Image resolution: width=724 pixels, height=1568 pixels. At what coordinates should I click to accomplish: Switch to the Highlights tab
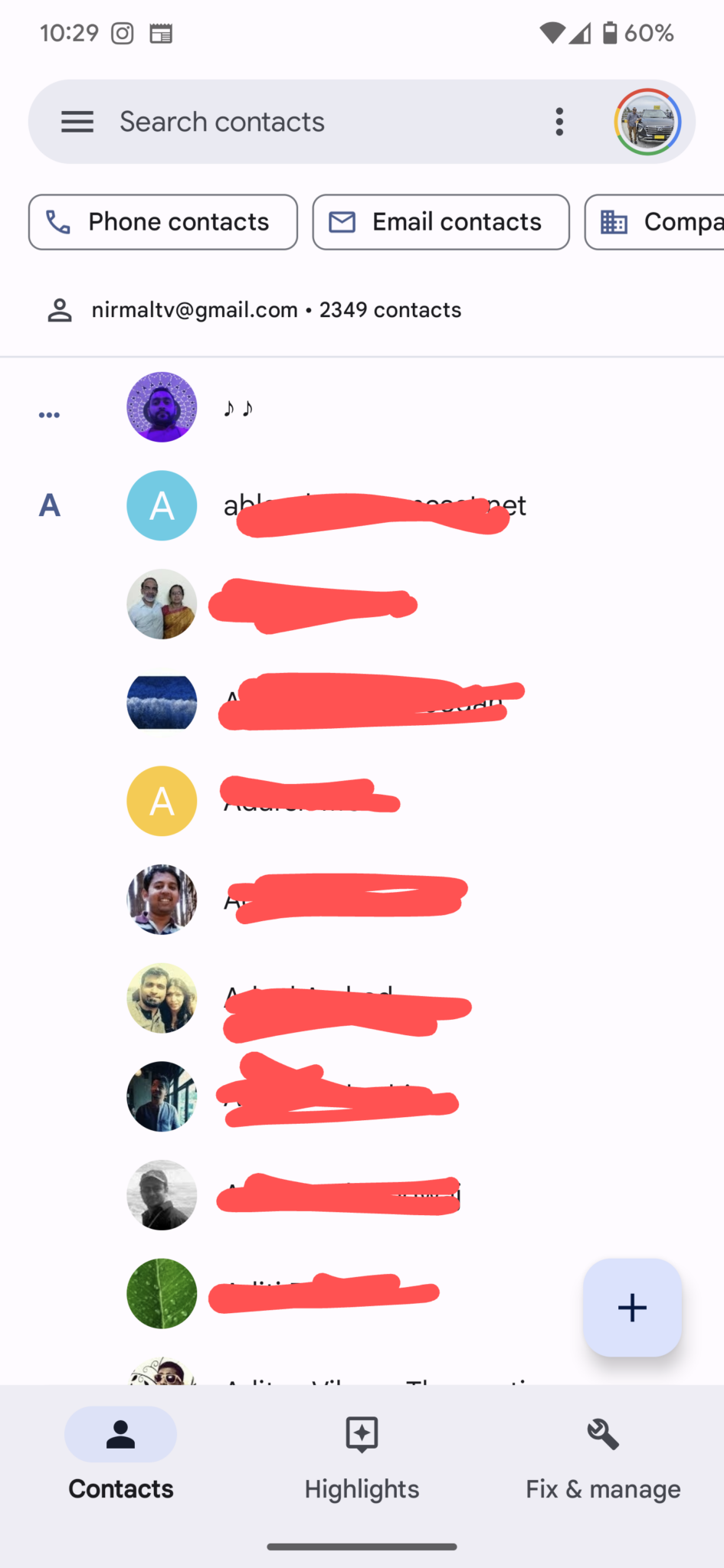point(362,1458)
